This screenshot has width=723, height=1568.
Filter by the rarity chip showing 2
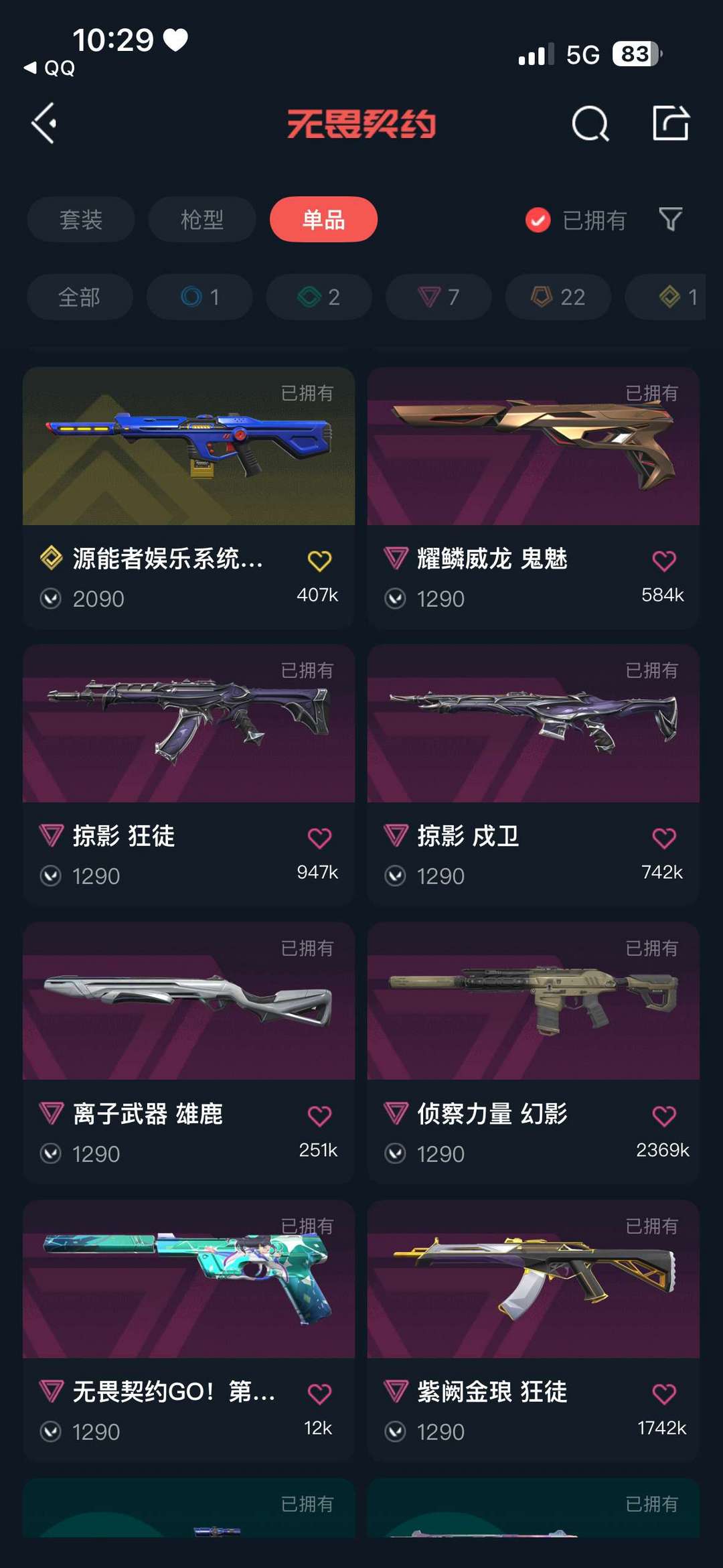319,297
